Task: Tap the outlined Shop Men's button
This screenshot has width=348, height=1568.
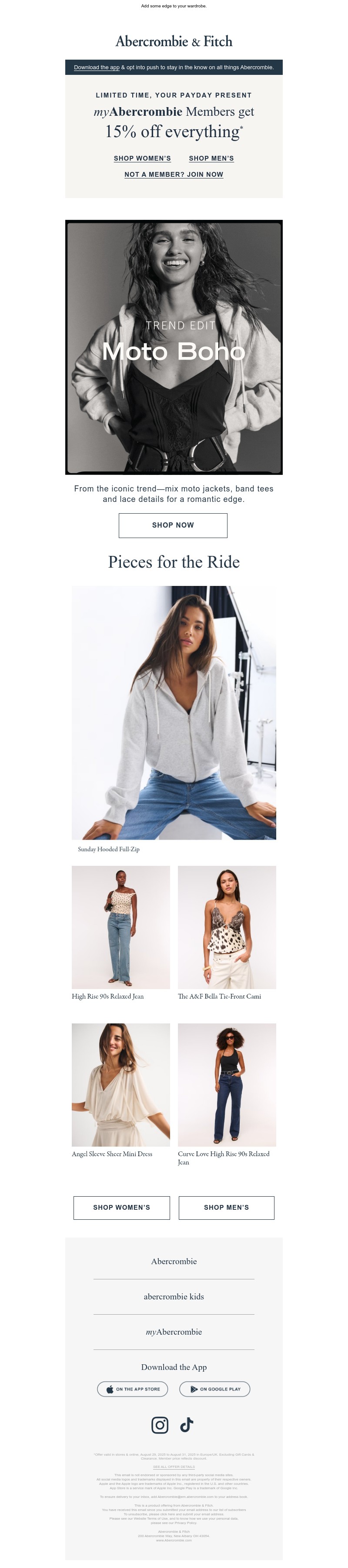Action: coord(226,1208)
